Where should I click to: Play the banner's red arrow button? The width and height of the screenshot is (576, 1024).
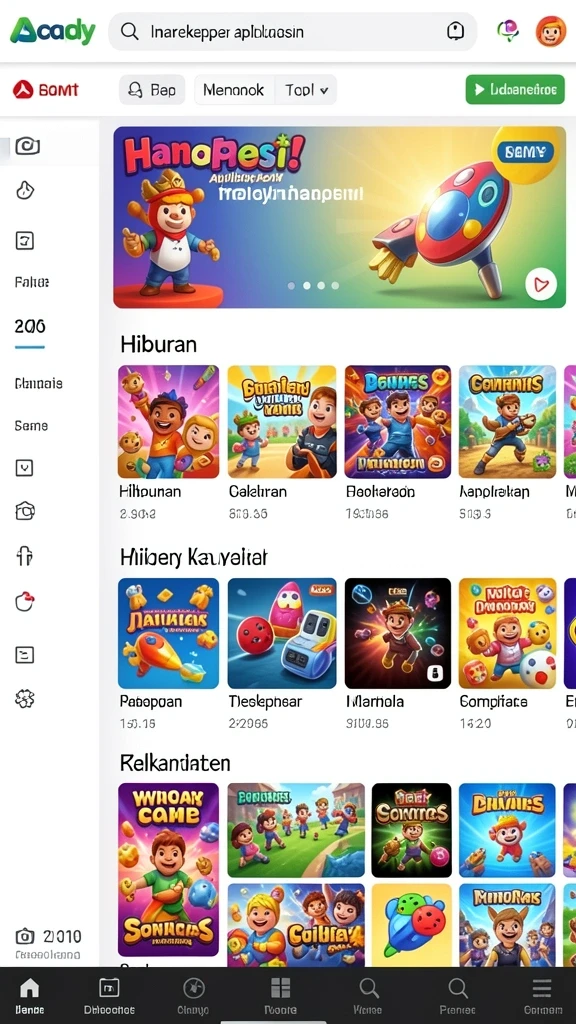point(541,284)
